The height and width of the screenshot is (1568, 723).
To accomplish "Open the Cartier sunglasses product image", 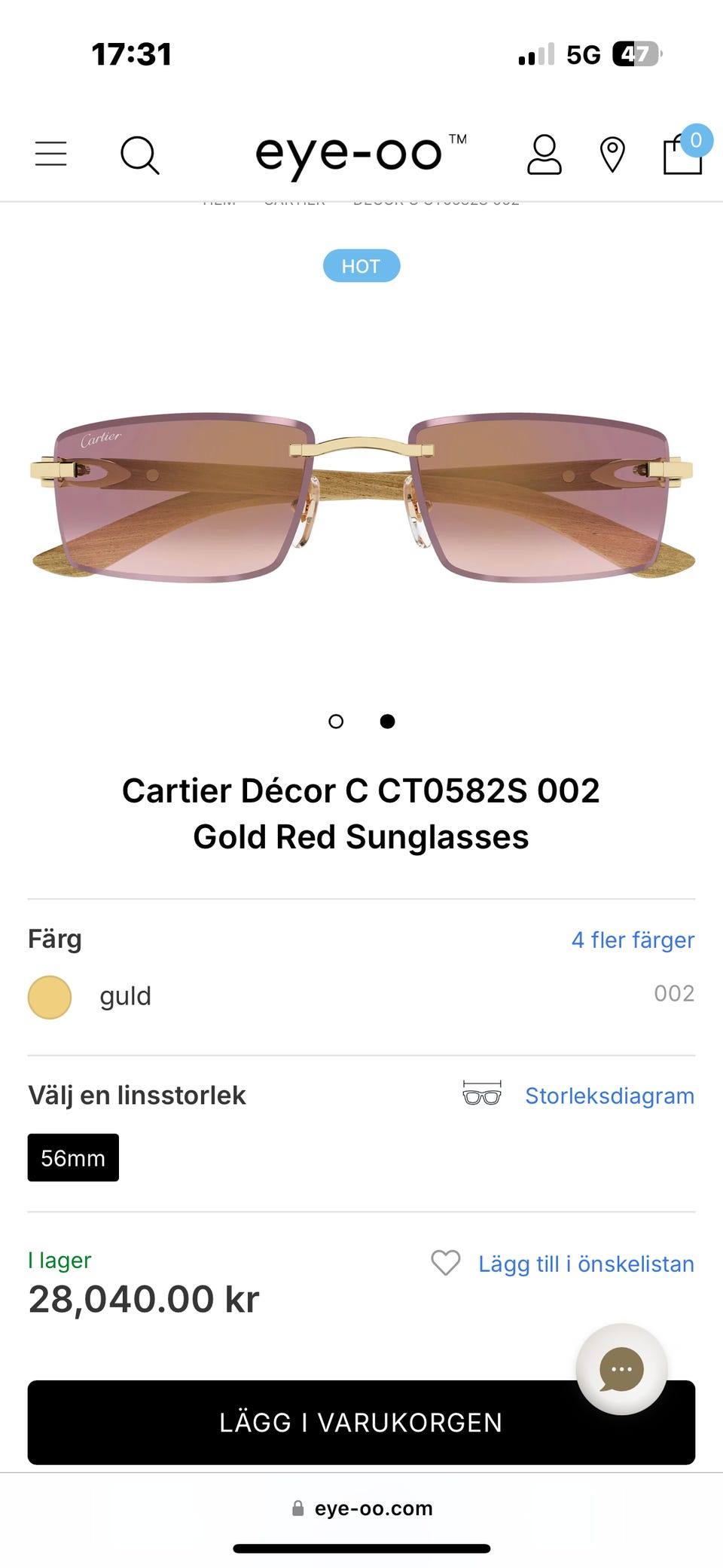I will point(361,497).
